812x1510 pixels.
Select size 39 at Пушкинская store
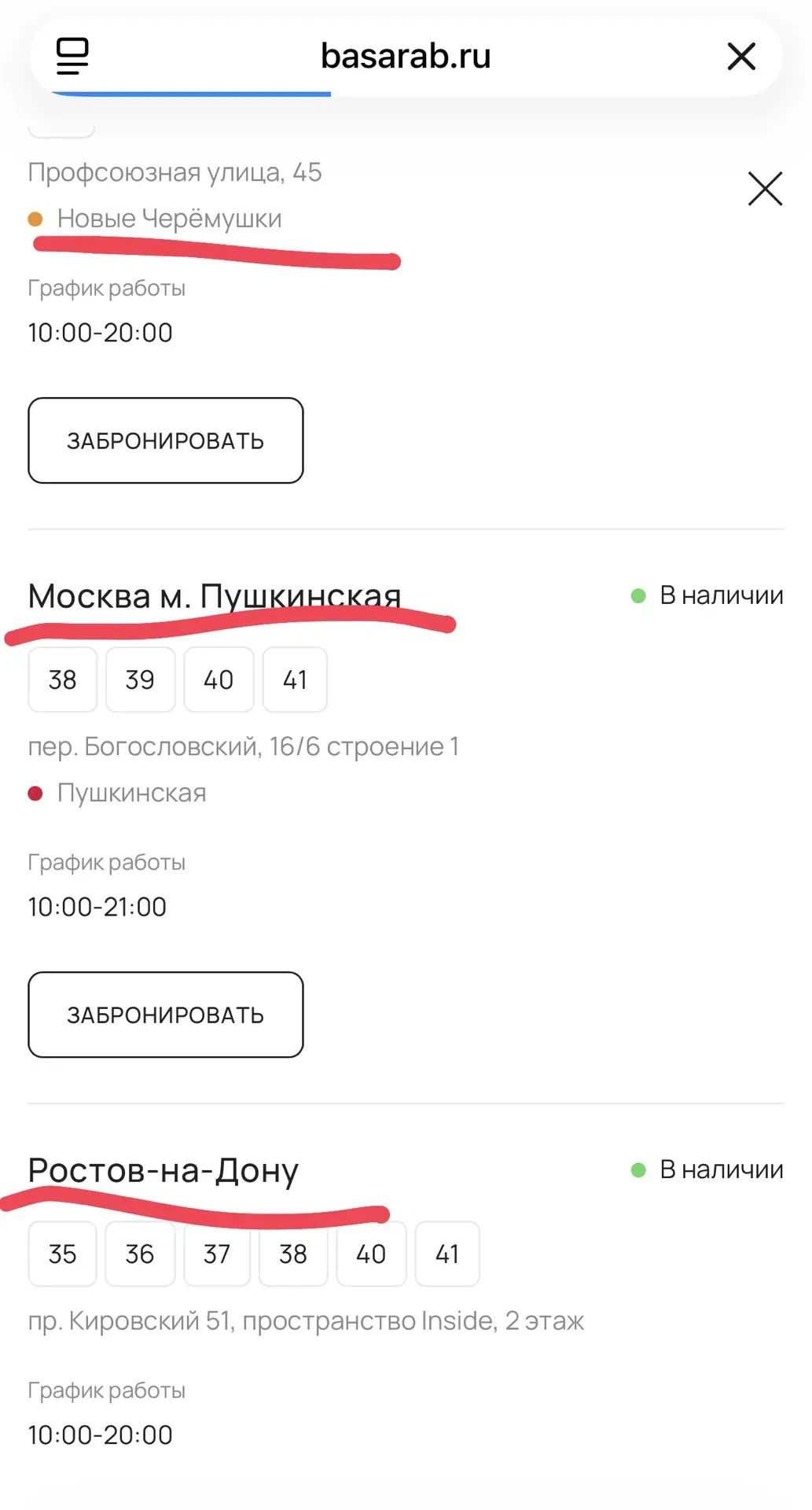pos(140,679)
